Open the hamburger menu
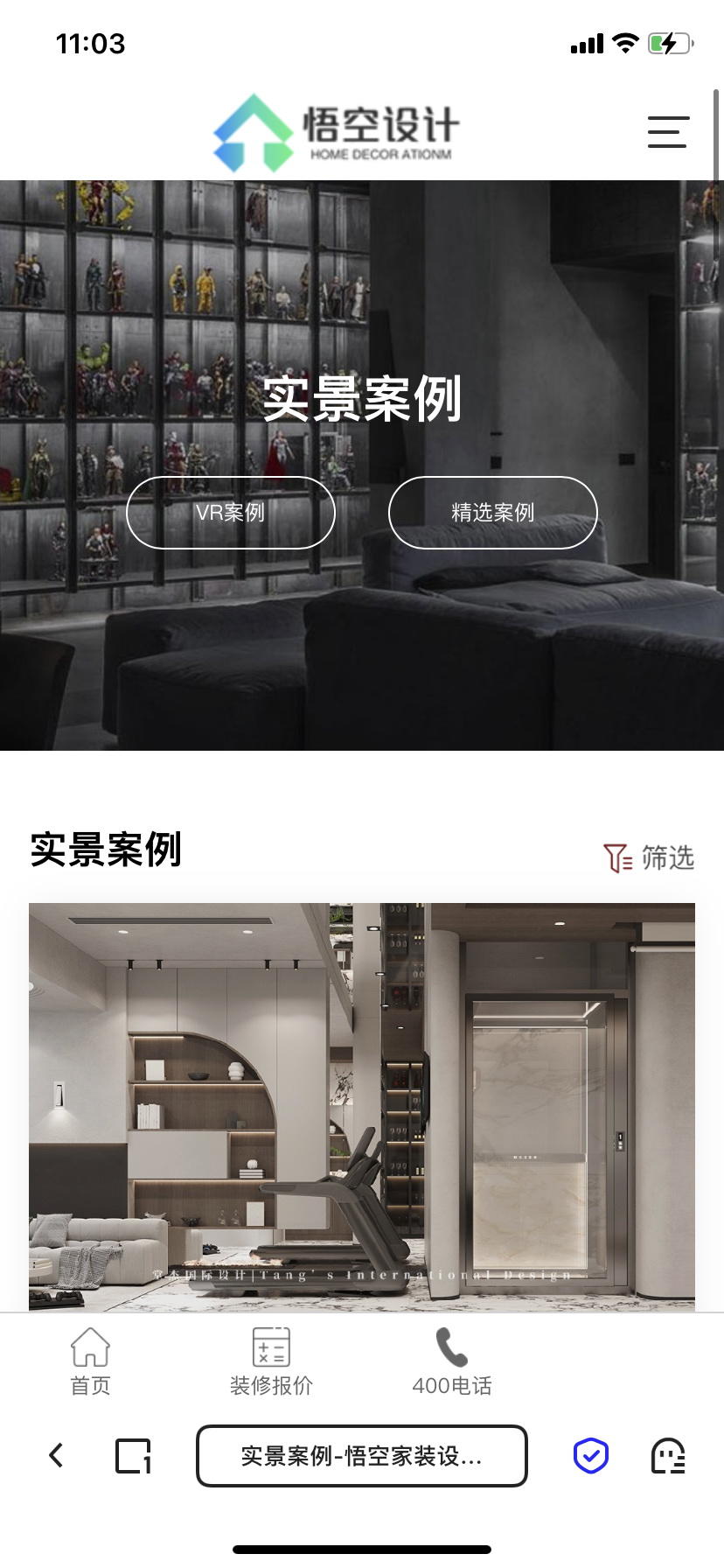The image size is (724, 1568). [668, 132]
